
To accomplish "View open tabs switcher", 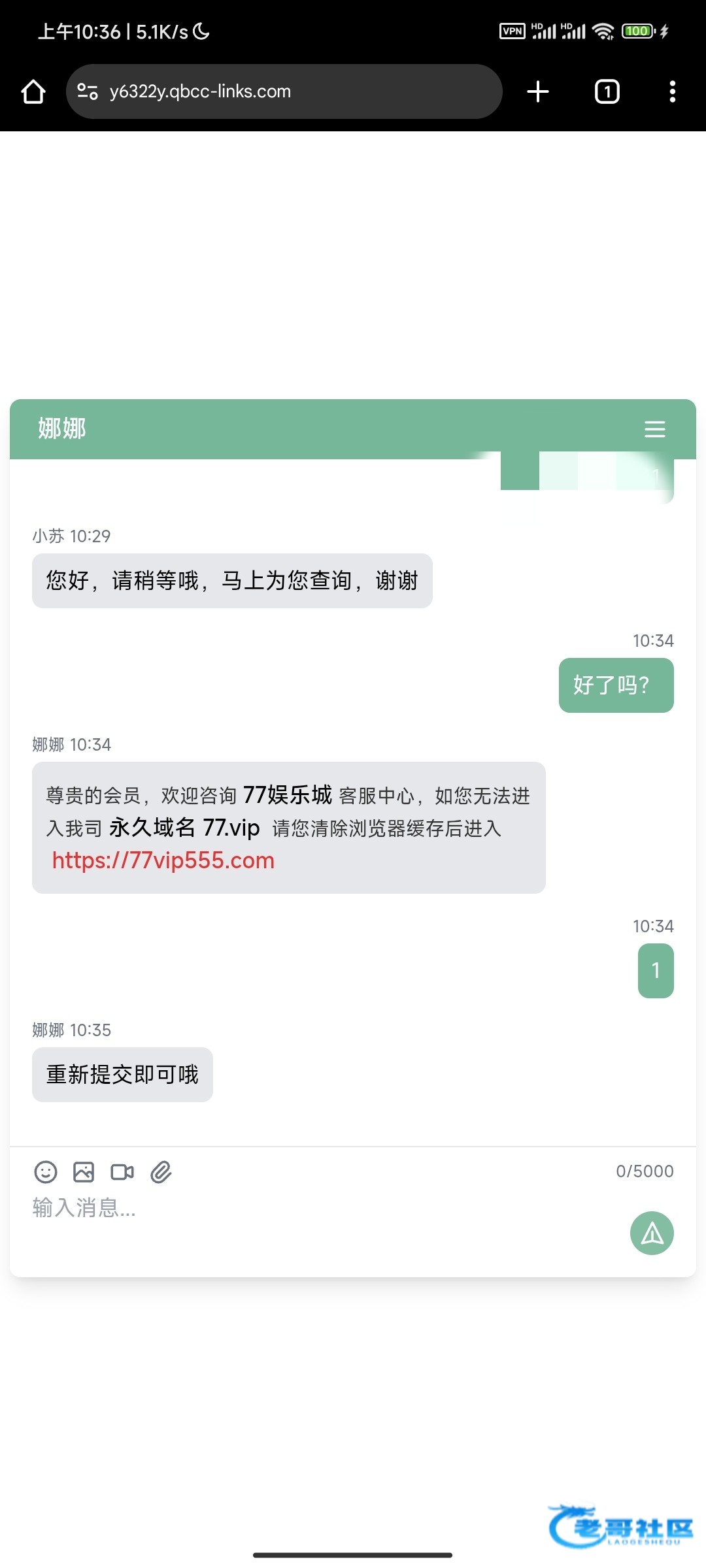I will (x=607, y=91).
